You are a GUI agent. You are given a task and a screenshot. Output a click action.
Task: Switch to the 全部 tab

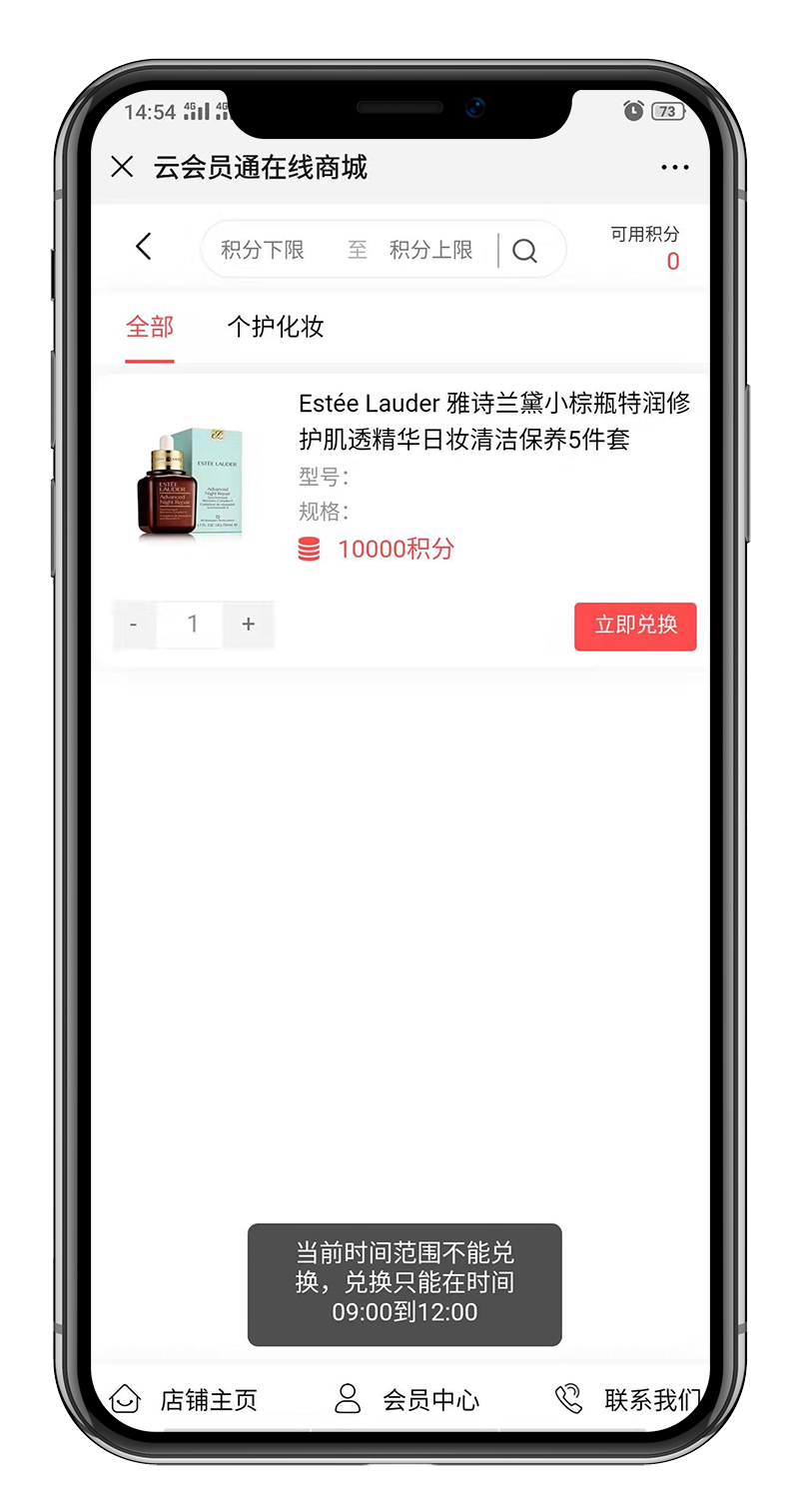[150, 327]
